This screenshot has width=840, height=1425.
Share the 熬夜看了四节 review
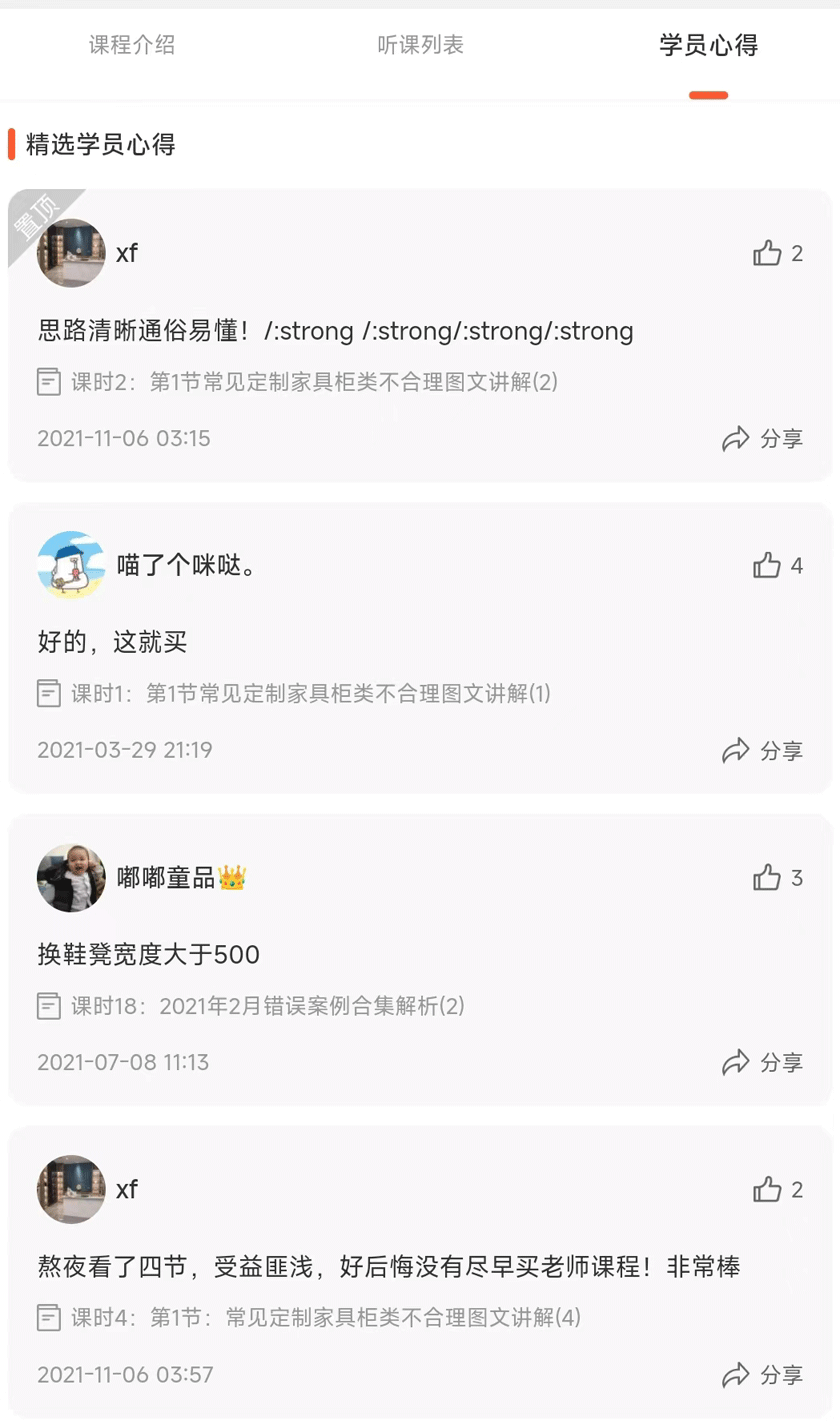click(763, 1375)
